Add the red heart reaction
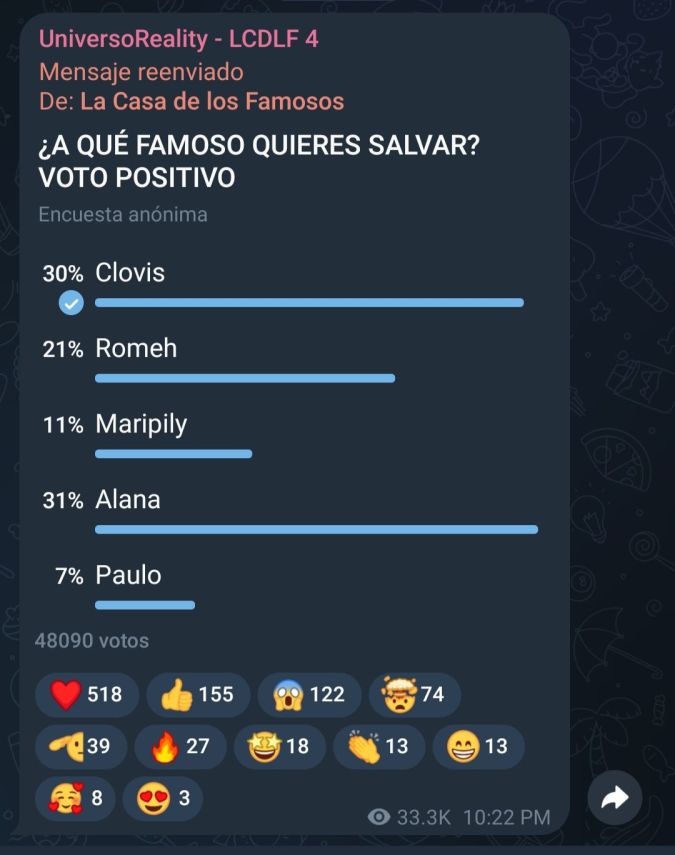 tap(86, 694)
